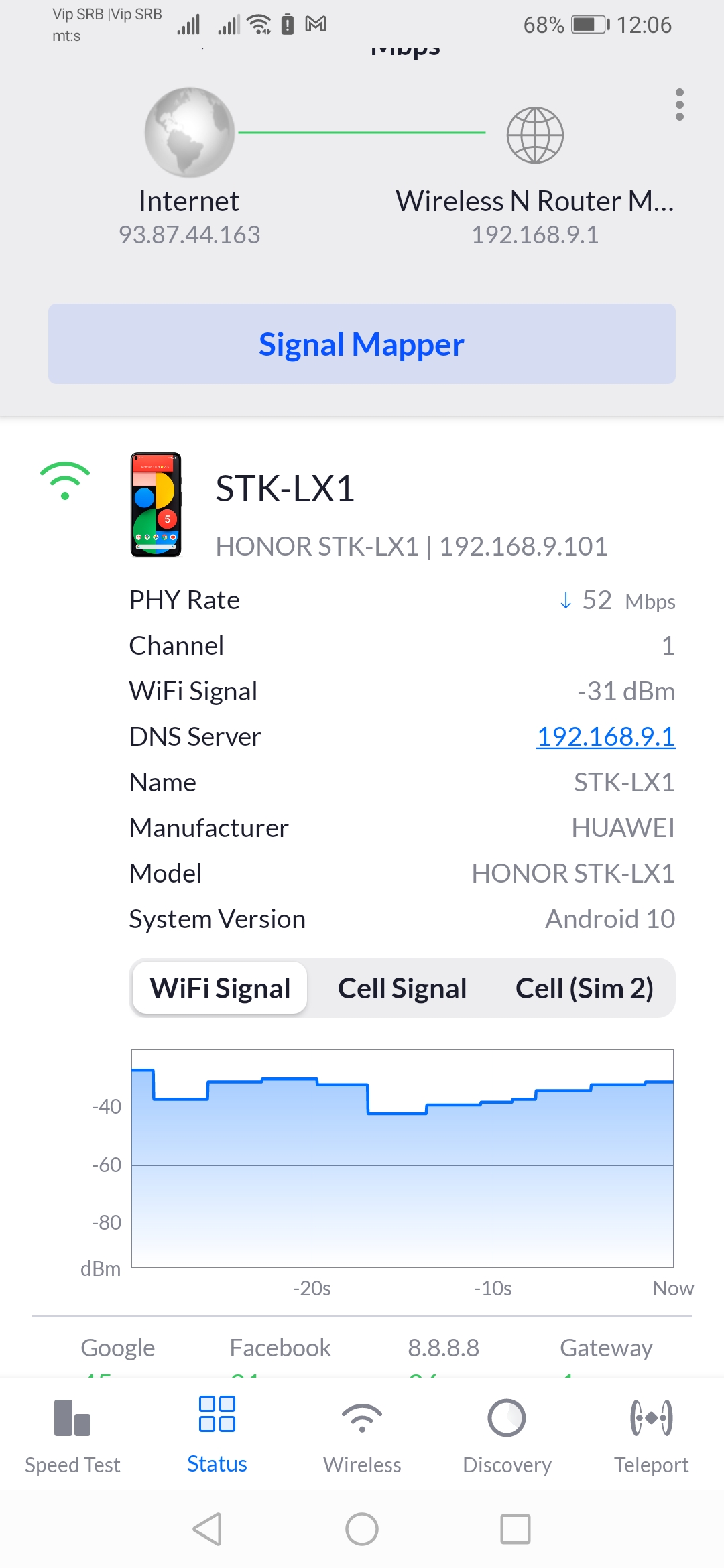Select the Status tab
Image resolution: width=724 pixels, height=1568 pixels.
point(217,1434)
